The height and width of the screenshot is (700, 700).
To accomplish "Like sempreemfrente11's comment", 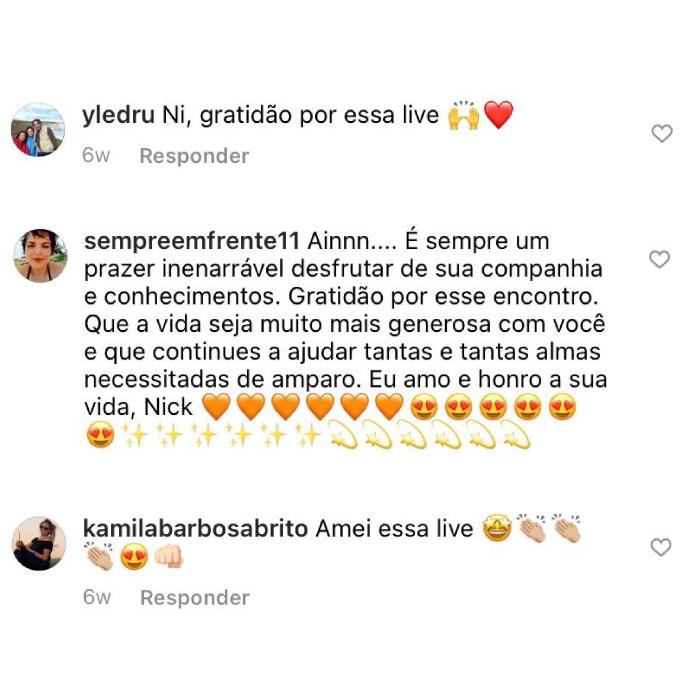I will (659, 260).
